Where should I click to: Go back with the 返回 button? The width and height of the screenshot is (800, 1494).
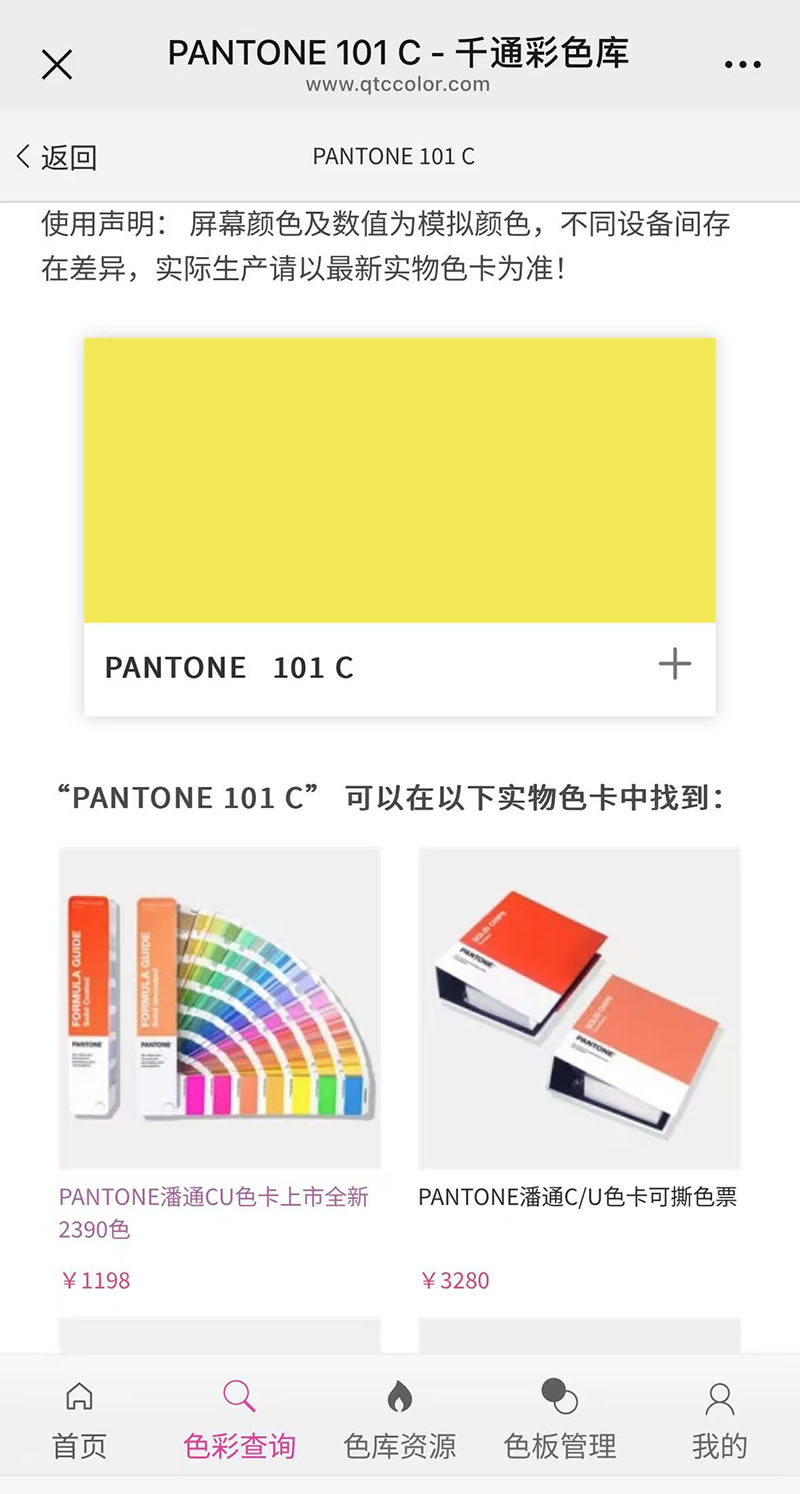point(57,157)
